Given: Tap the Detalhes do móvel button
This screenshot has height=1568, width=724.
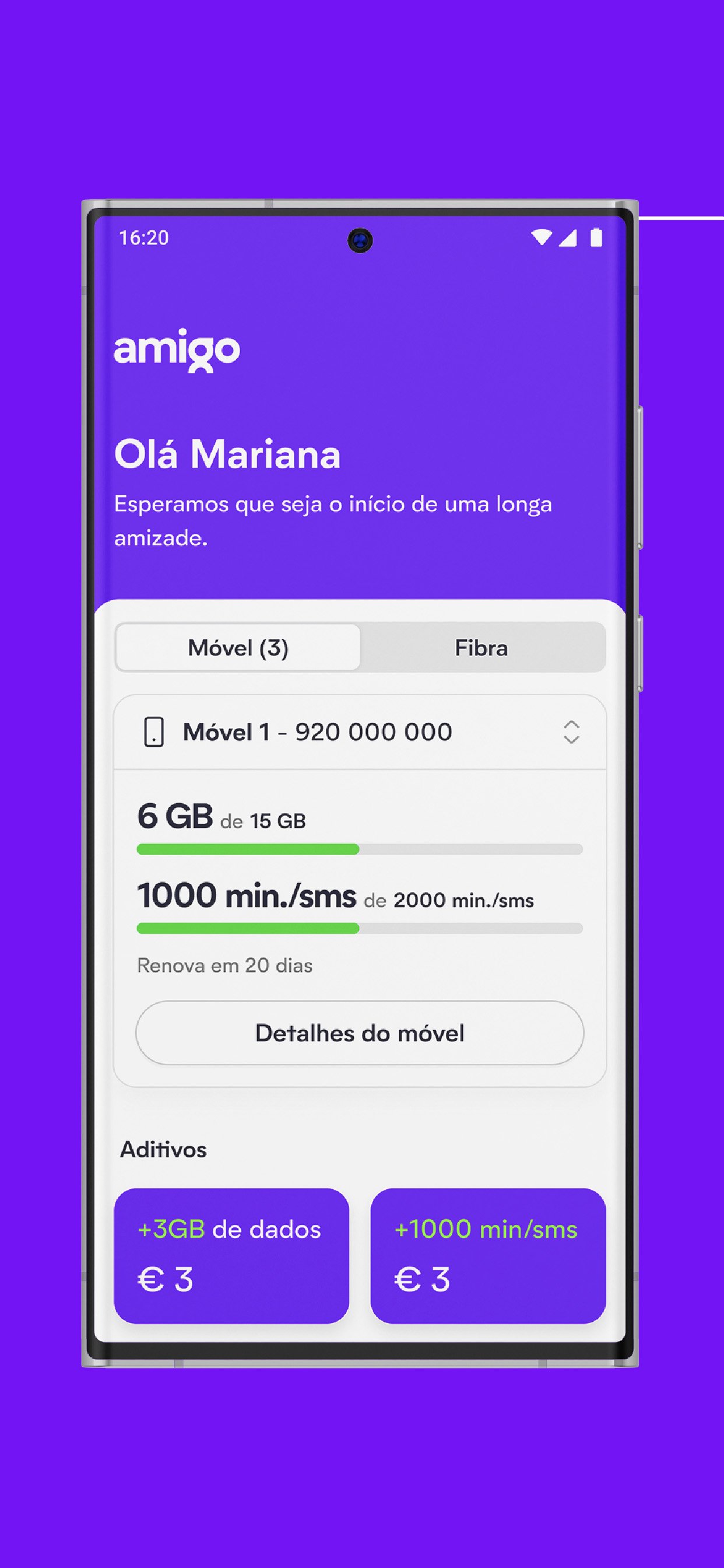Looking at the screenshot, I should pos(361,1033).
